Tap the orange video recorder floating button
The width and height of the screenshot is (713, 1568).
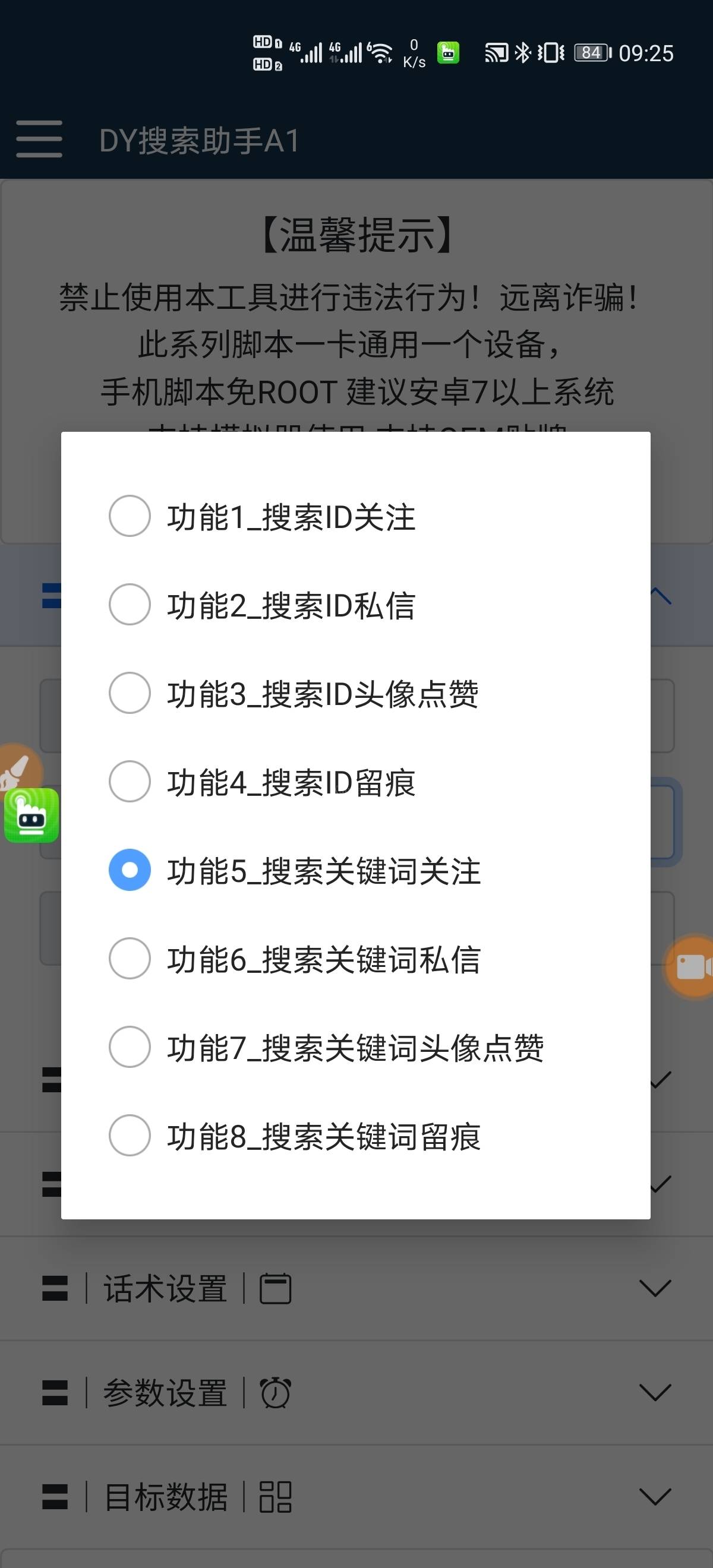point(692,966)
